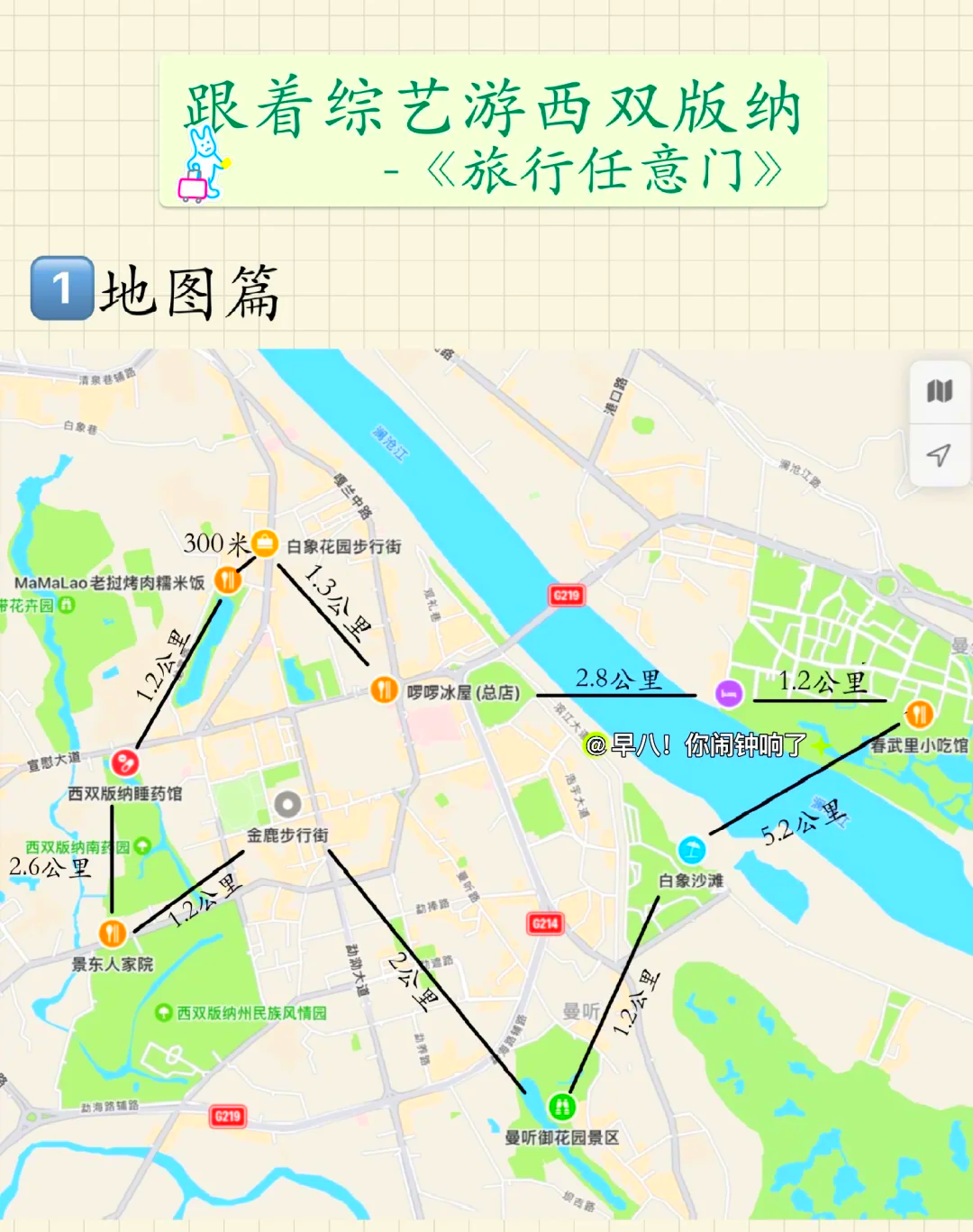The width and height of the screenshot is (973, 1232).
Task: Click the 春武里小吃馆 restaurant marker
Action: (920, 713)
